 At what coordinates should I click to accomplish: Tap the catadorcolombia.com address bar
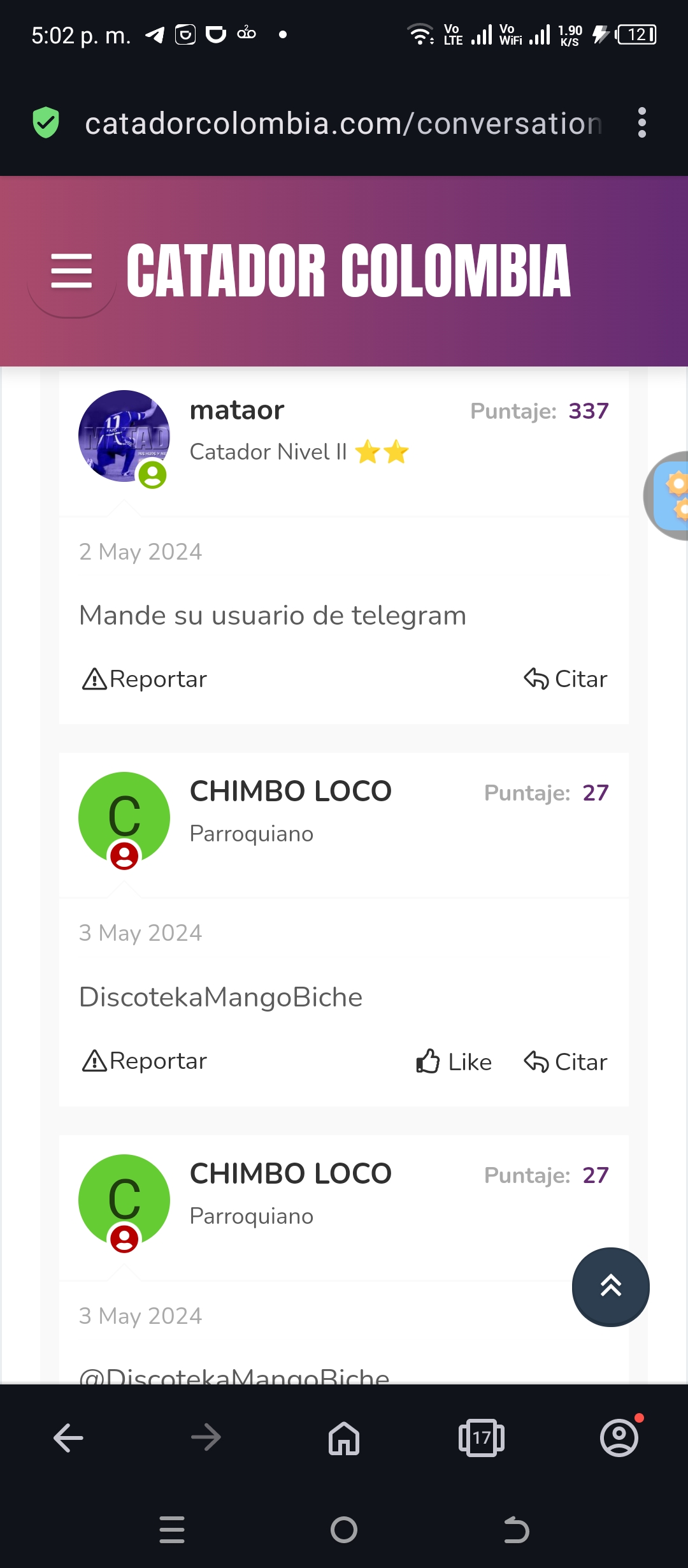(x=343, y=123)
